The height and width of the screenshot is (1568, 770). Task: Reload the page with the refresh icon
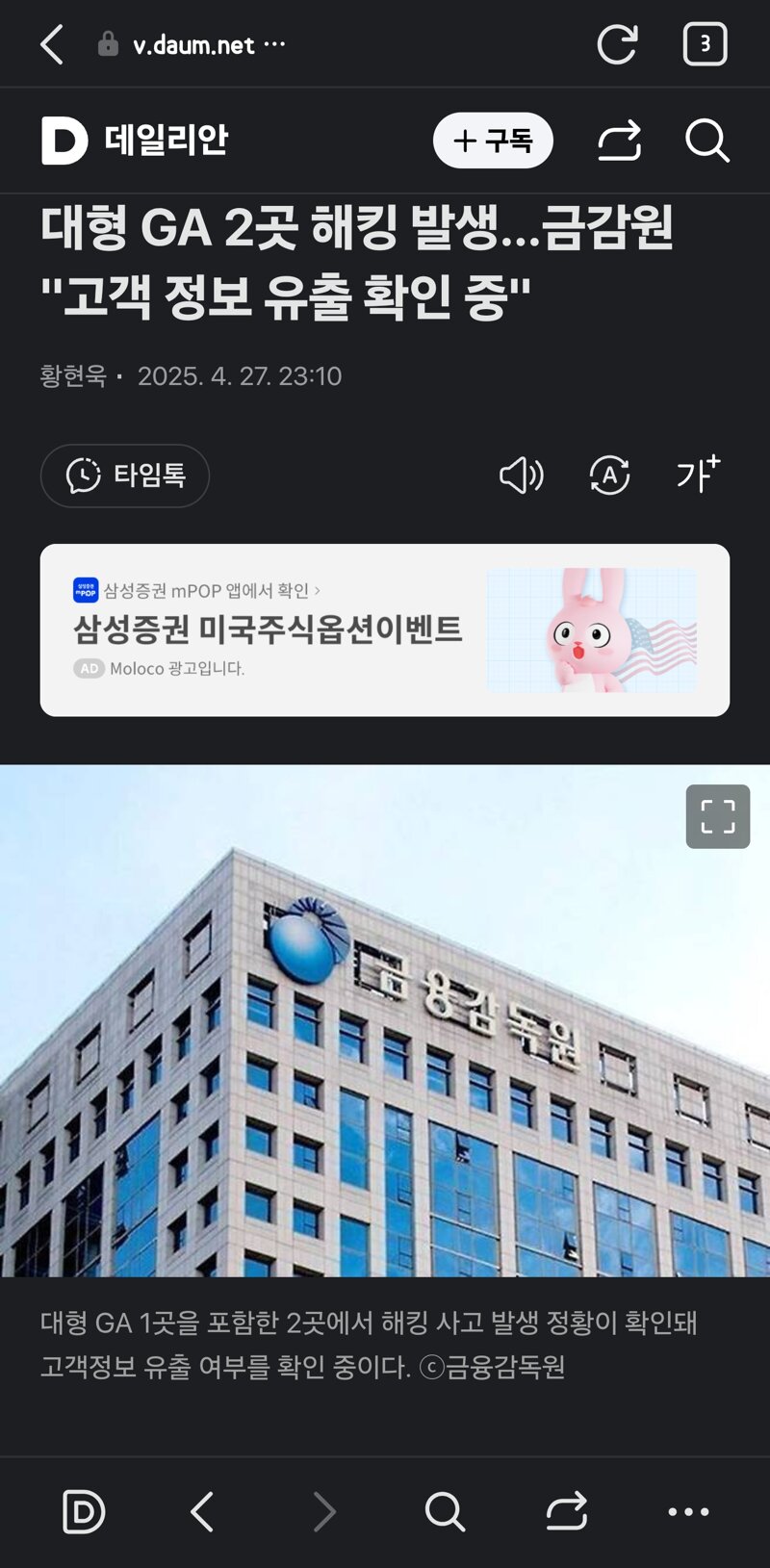[617, 44]
